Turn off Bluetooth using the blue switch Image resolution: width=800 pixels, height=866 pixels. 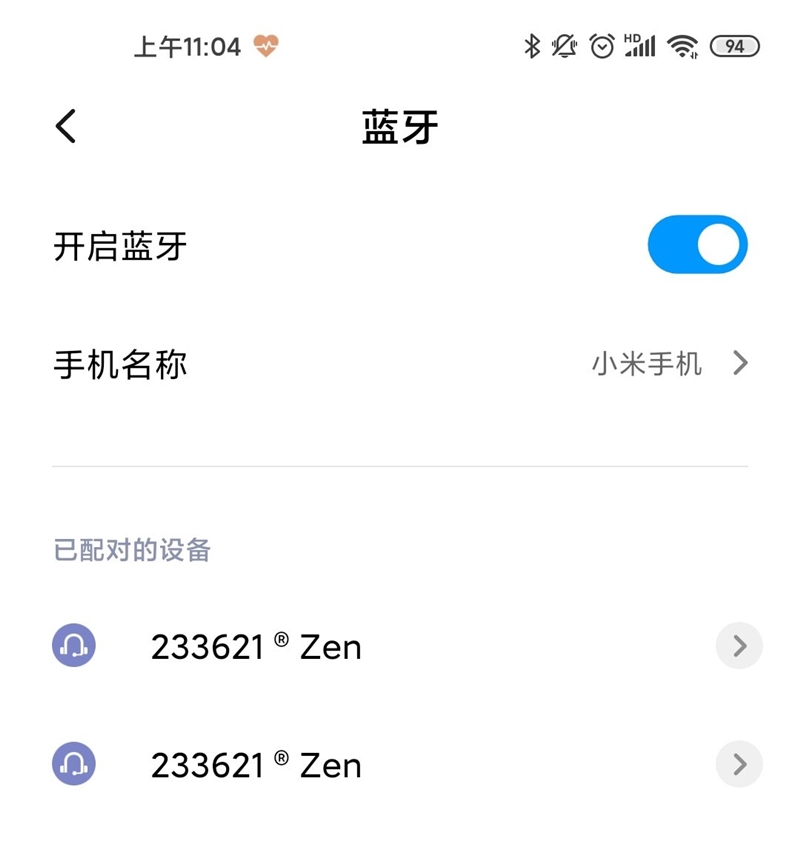[x=697, y=244]
